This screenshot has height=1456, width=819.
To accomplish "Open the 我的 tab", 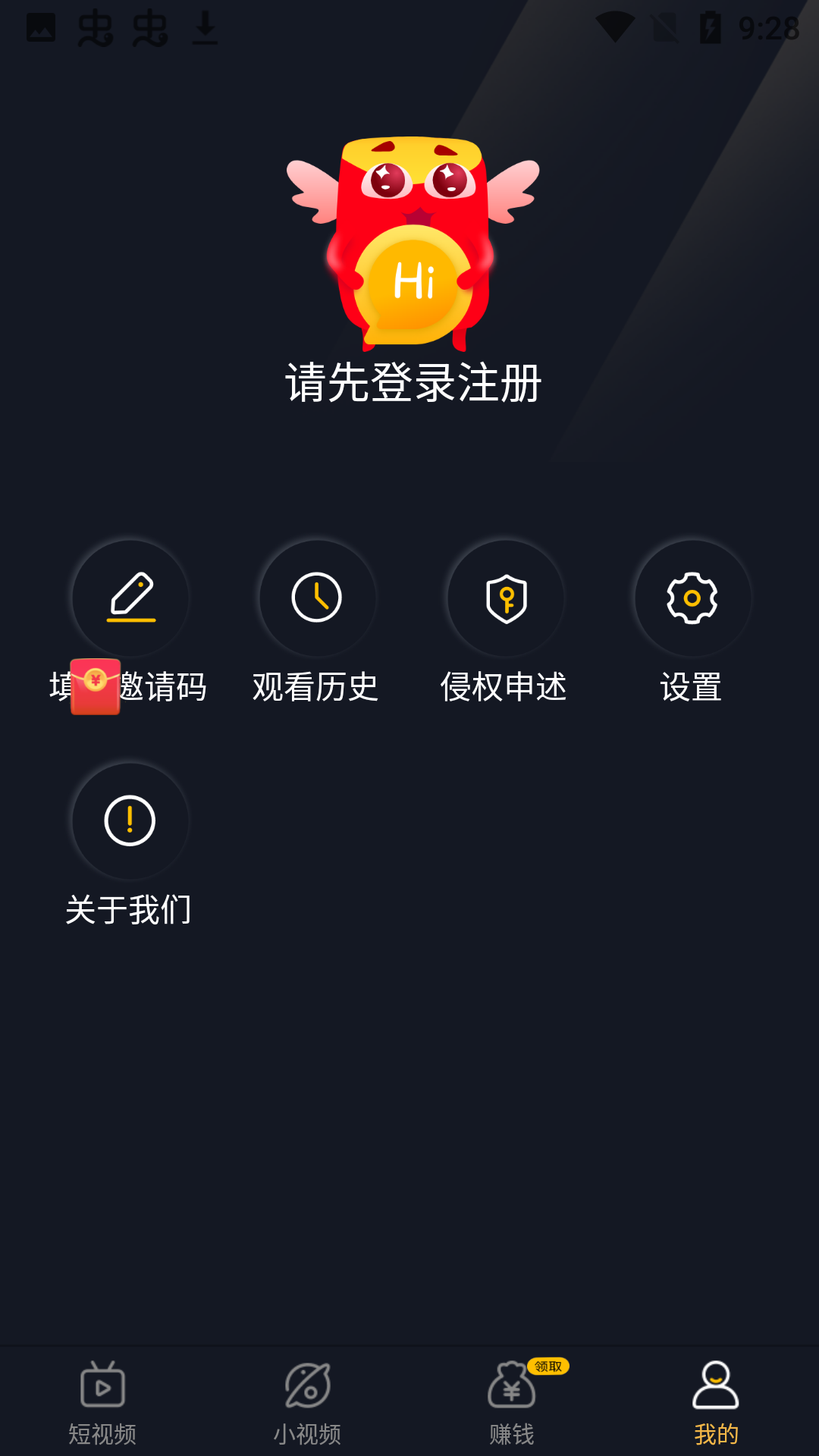I will pyautogui.click(x=717, y=1433).
